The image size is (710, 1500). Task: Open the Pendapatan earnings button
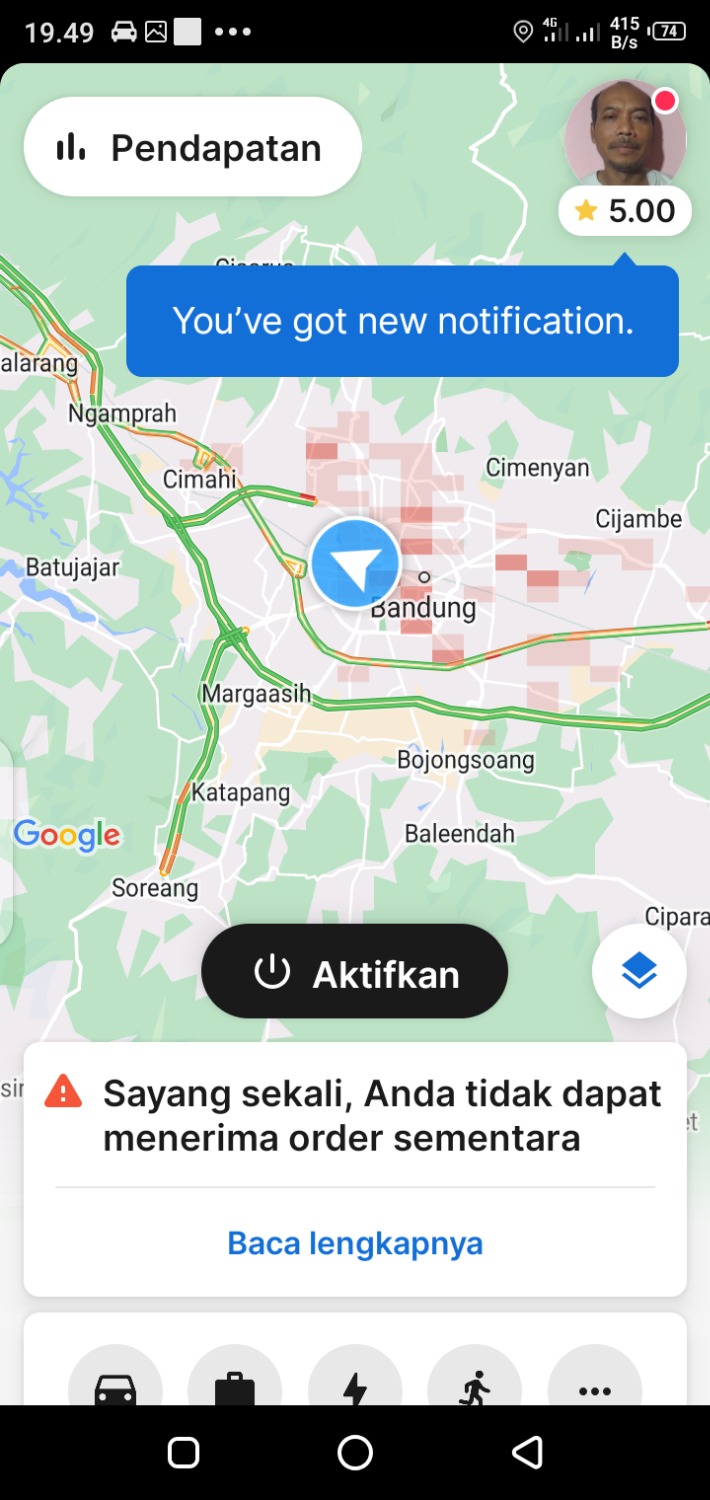192,147
